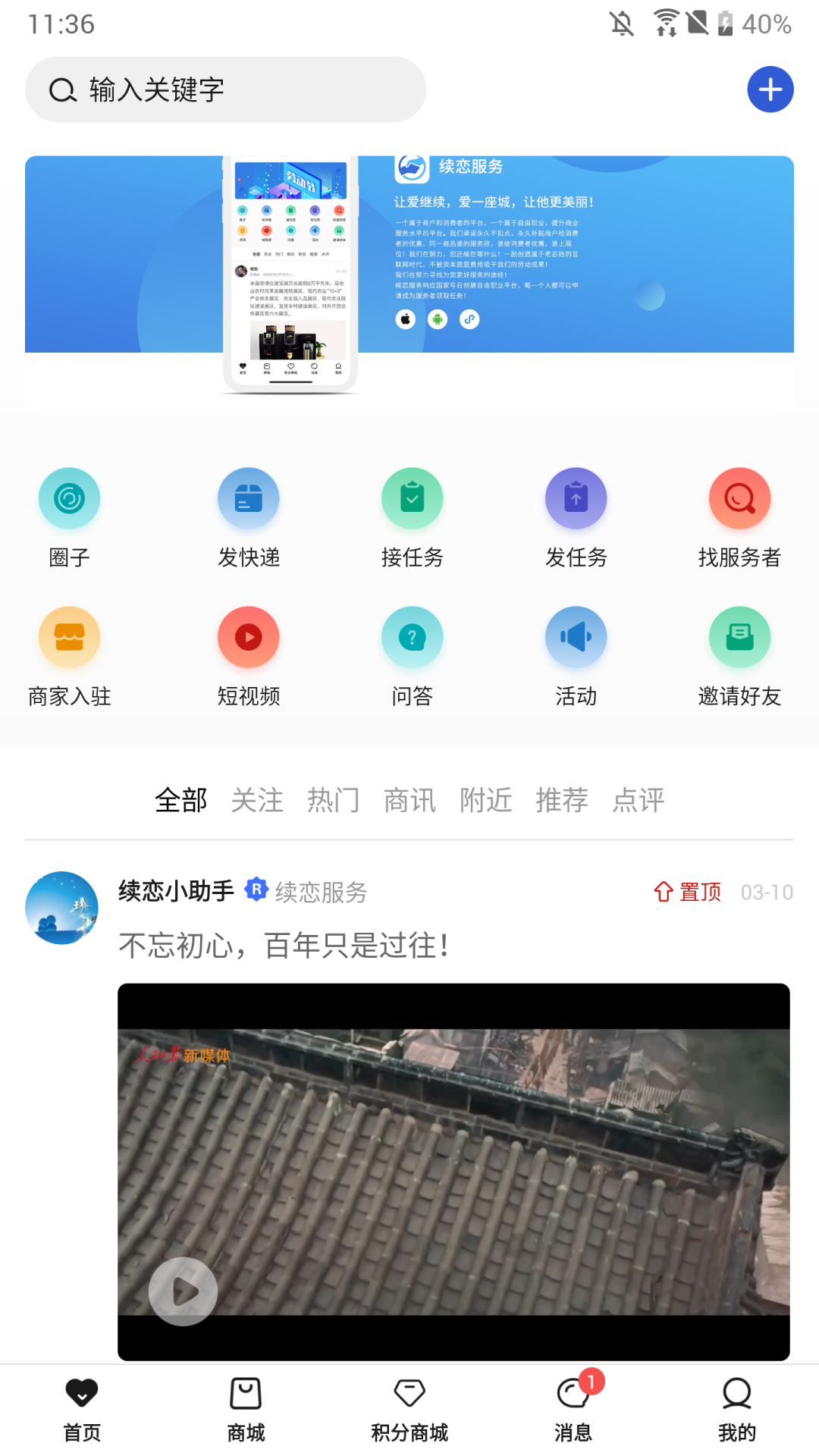Open the blue plus create button
Viewport: 819px width, 1456px height.
[x=770, y=89]
